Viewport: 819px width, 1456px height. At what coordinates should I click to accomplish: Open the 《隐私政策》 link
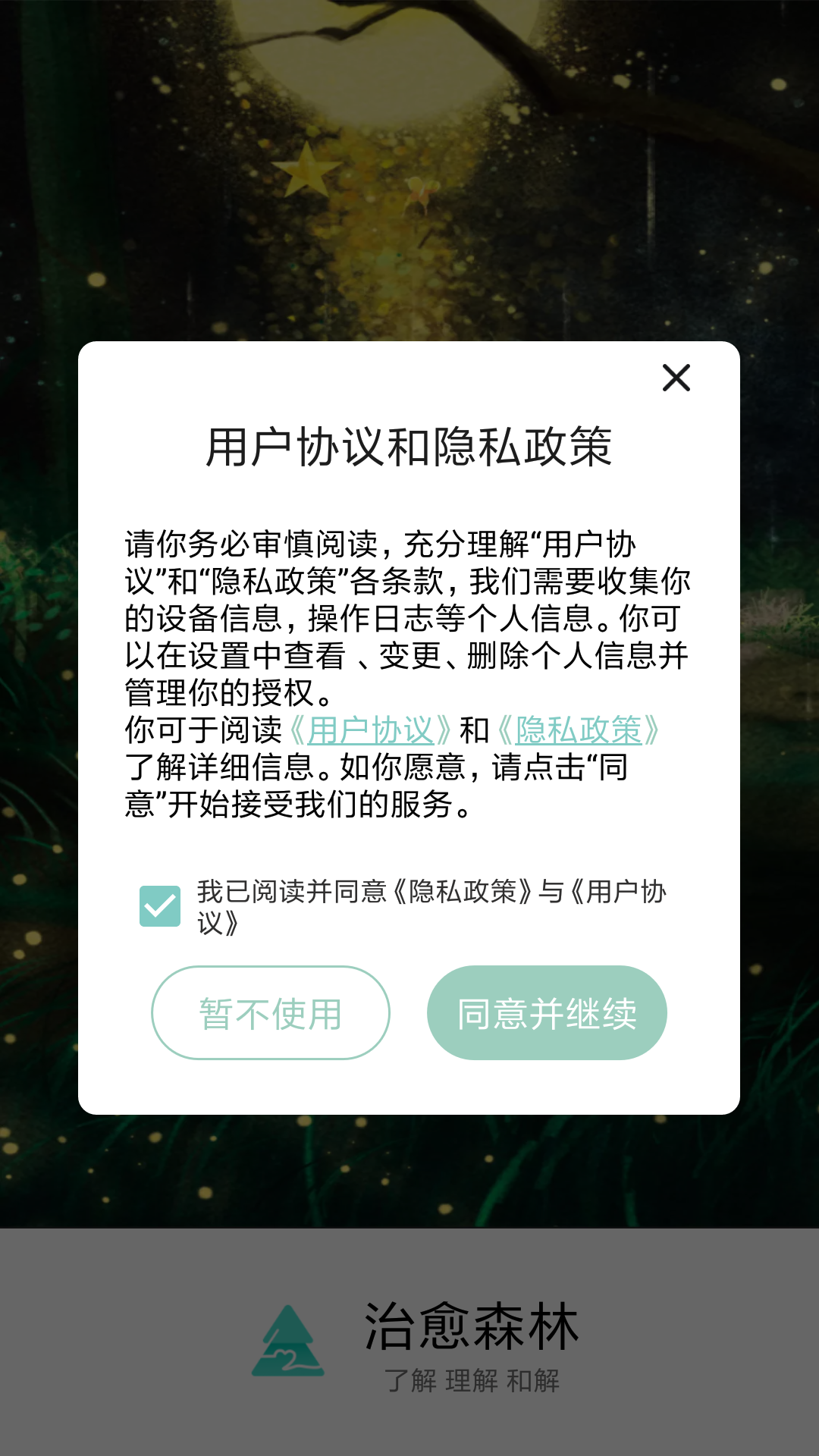(578, 730)
